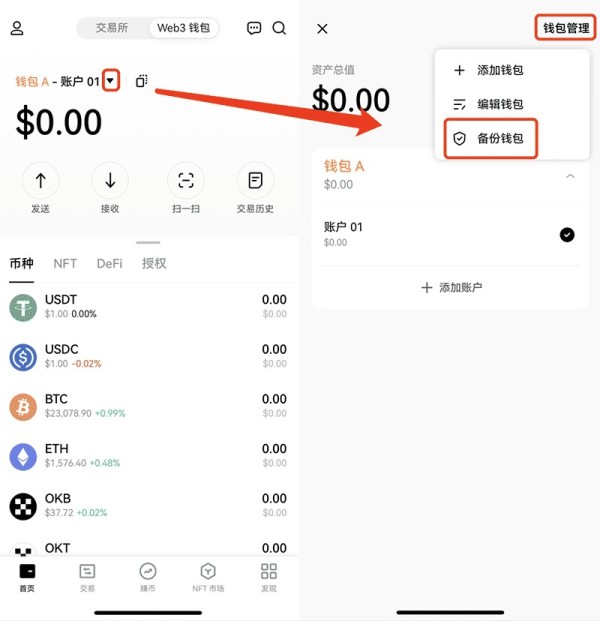Tap 钱包管理 at the top
This screenshot has width=600, height=621.
click(566, 28)
